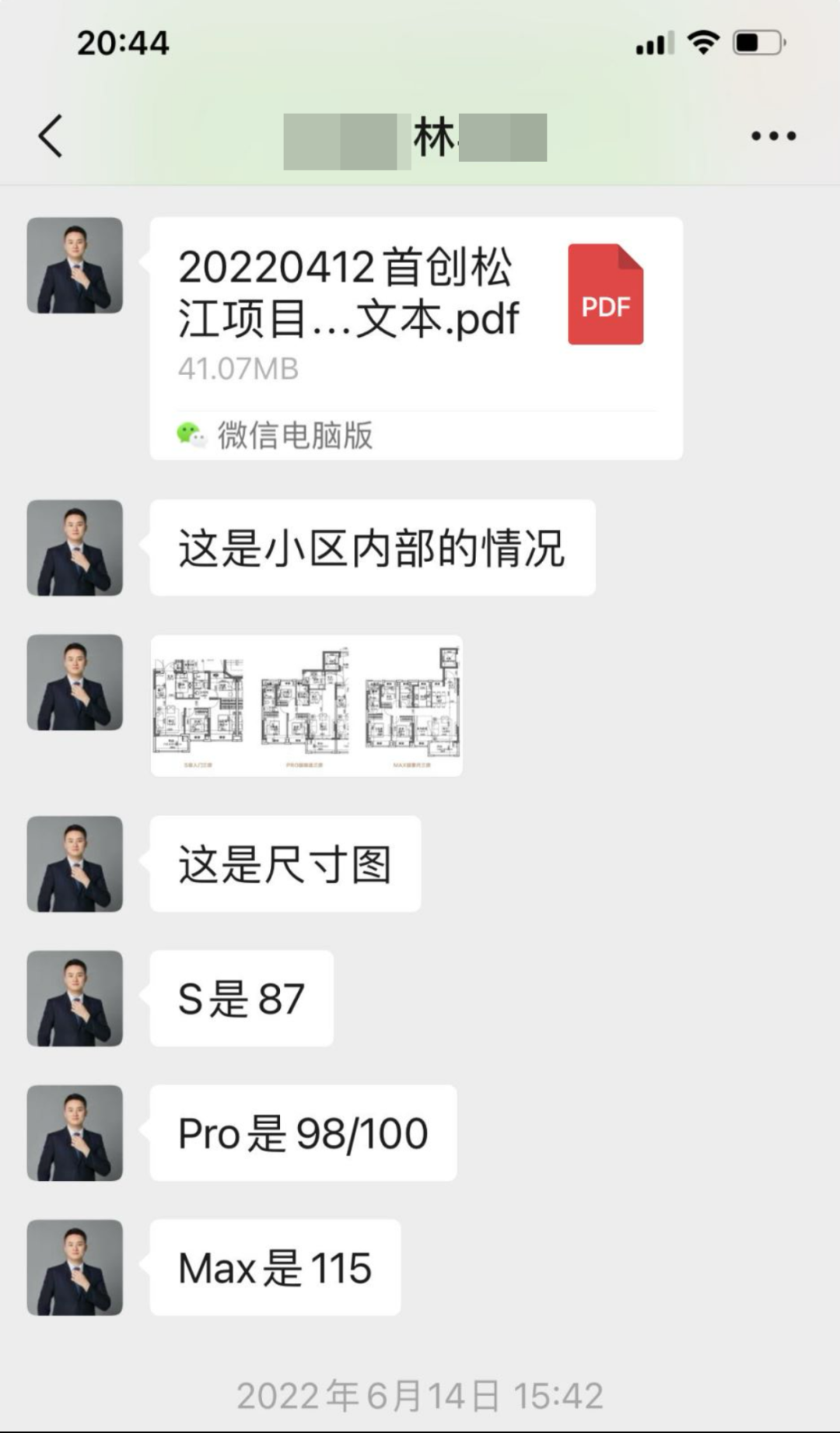Go back to the chat list

pyautogui.click(x=51, y=136)
